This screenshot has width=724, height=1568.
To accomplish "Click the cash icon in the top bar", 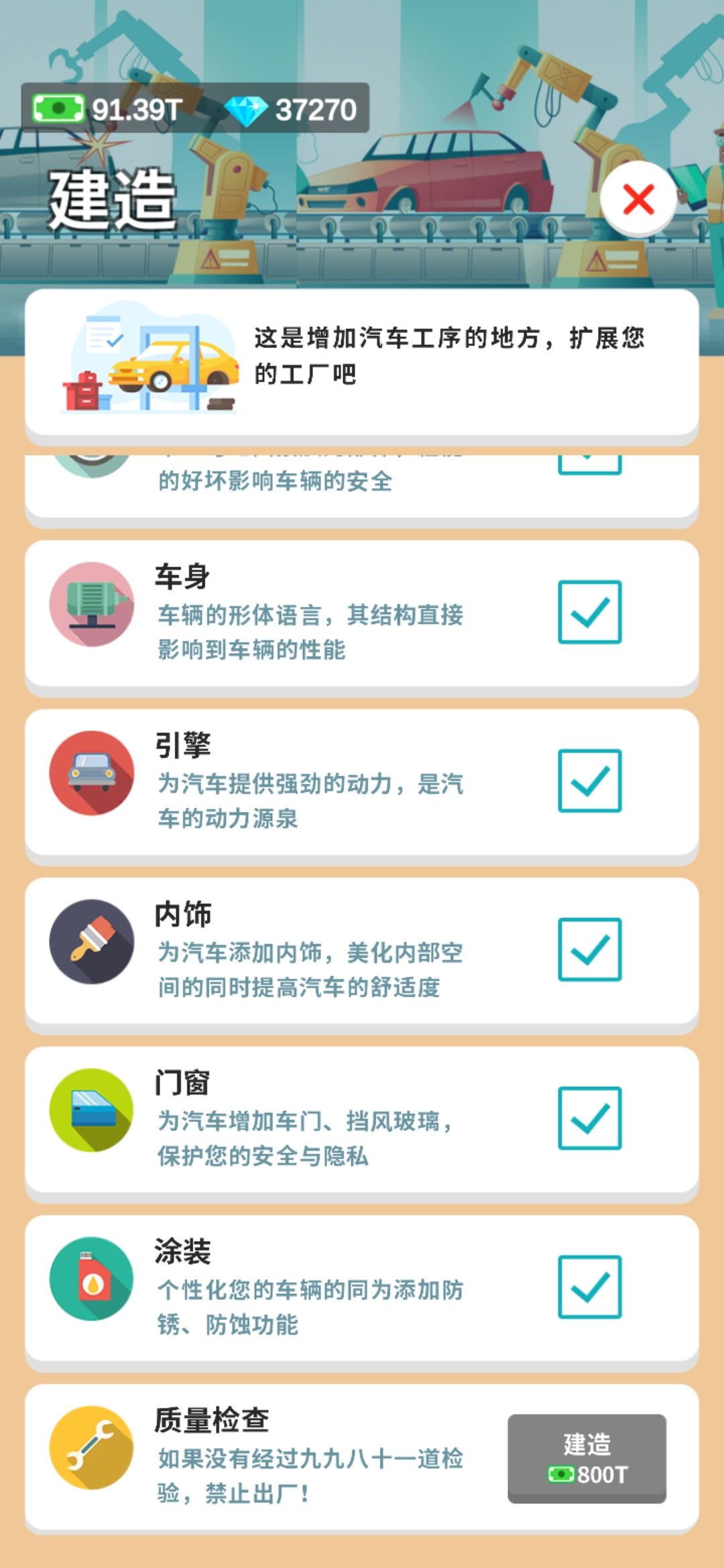I will (x=56, y=107).
